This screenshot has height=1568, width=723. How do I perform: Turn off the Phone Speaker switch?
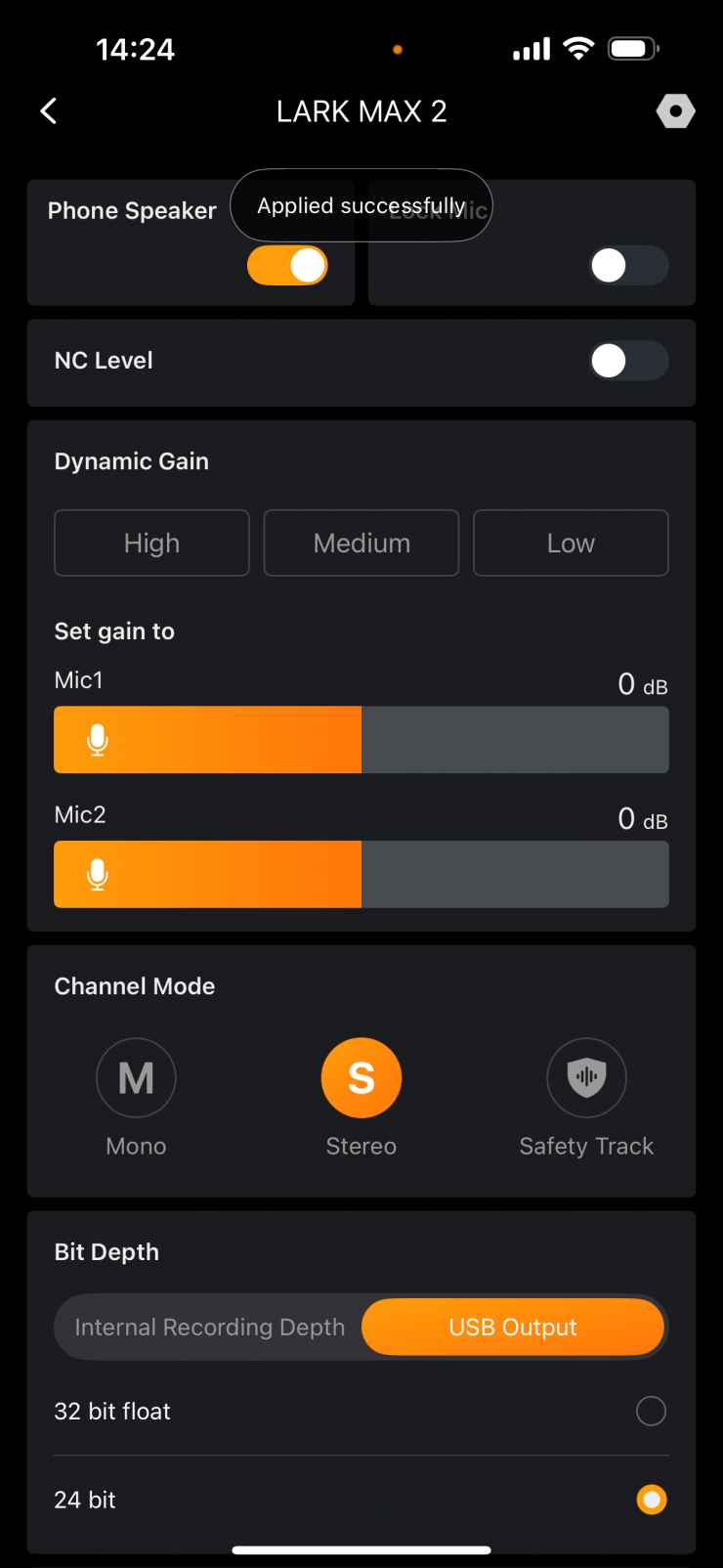point(287,266)
